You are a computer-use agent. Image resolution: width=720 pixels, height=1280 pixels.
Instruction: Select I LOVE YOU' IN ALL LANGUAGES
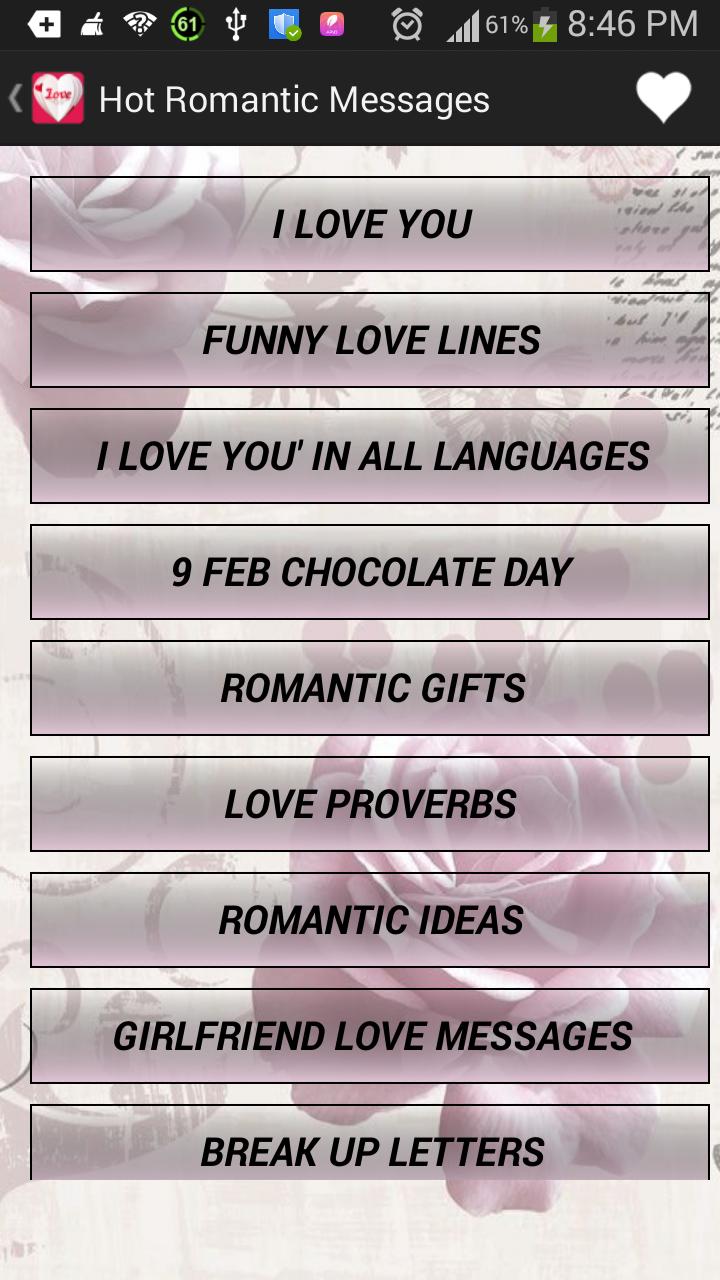[x=370, y=455]
